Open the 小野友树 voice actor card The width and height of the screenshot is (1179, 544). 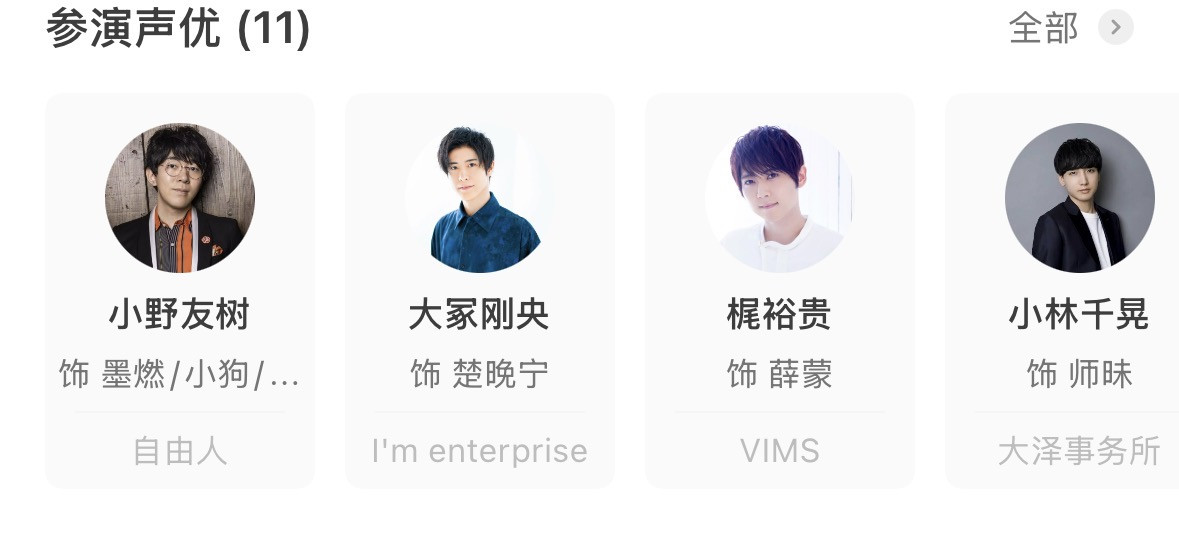(180, 290)
